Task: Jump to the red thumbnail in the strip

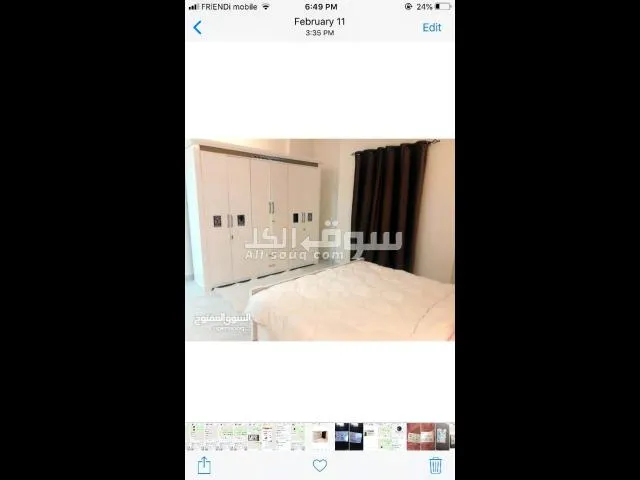Action: click(x=419, y=435)
